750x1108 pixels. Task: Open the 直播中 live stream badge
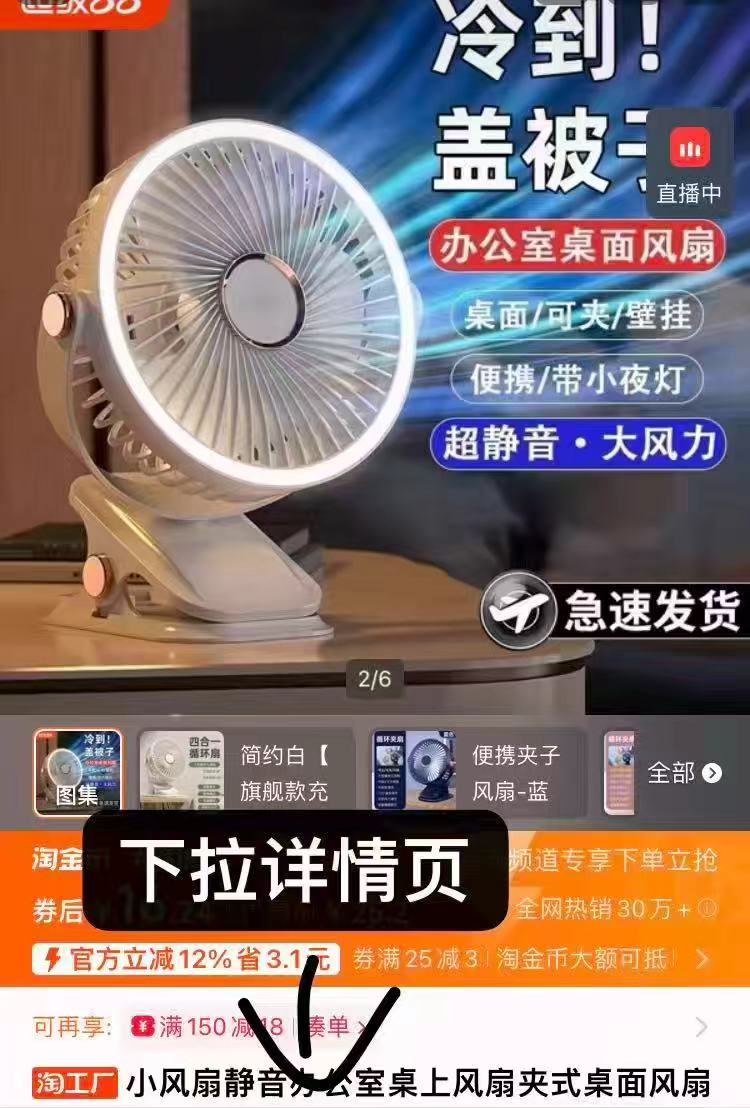[689, 163]
